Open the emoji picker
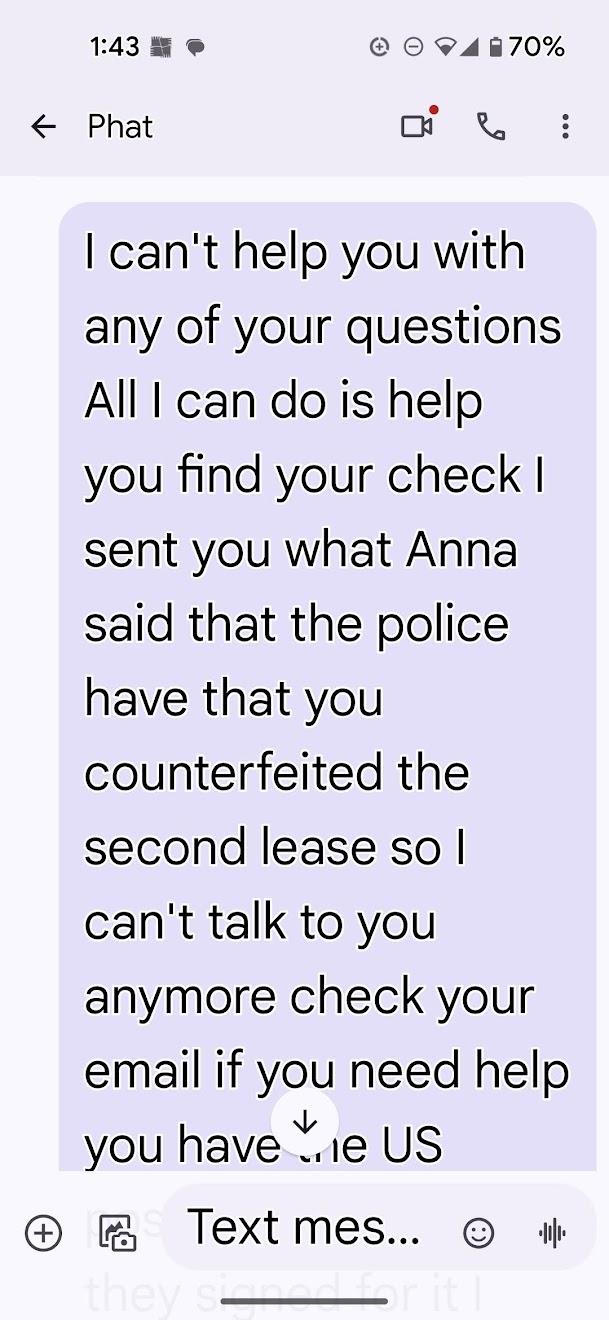 click(x=478, y=1233)
